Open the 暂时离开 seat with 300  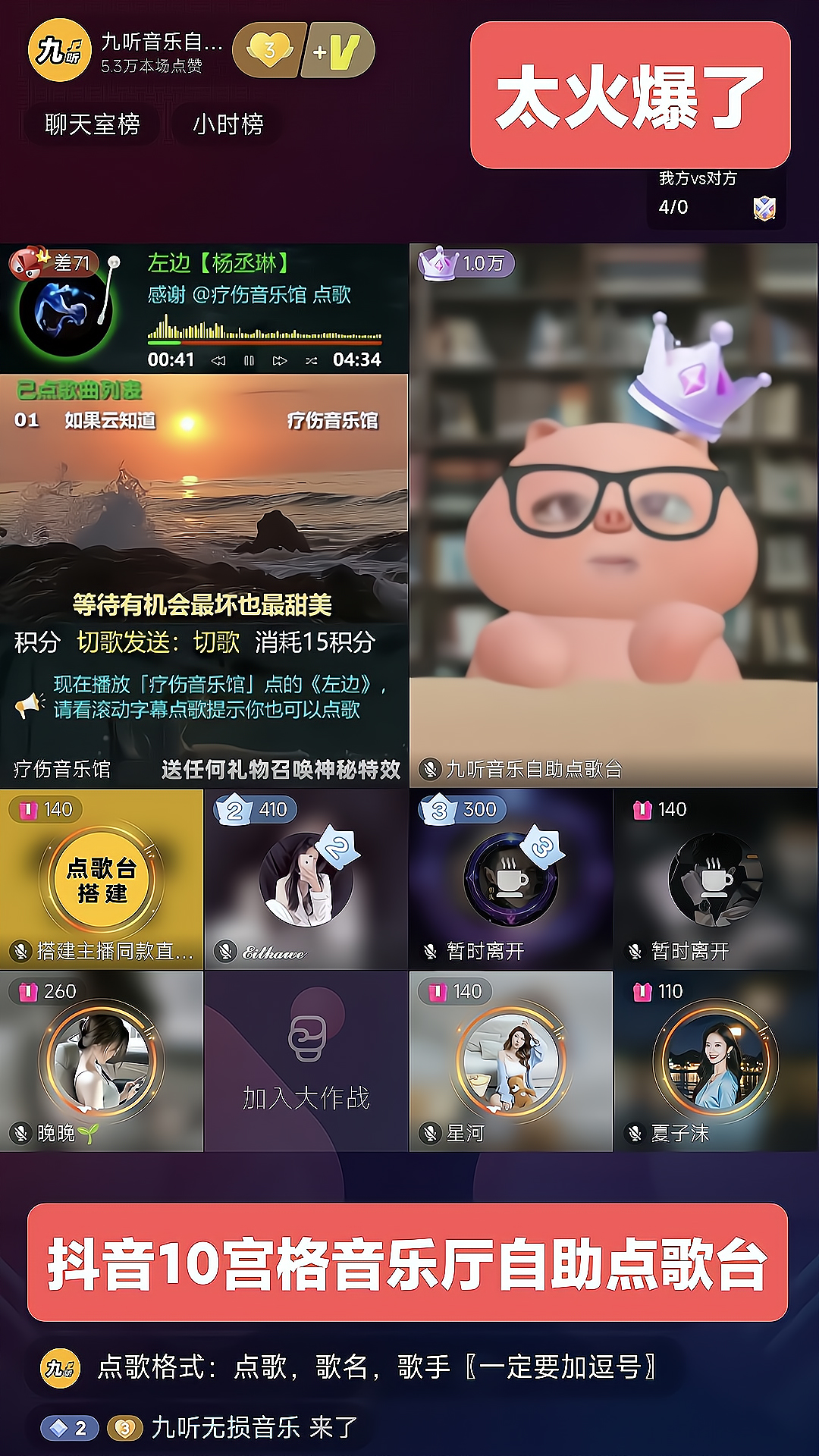point(511,880)
